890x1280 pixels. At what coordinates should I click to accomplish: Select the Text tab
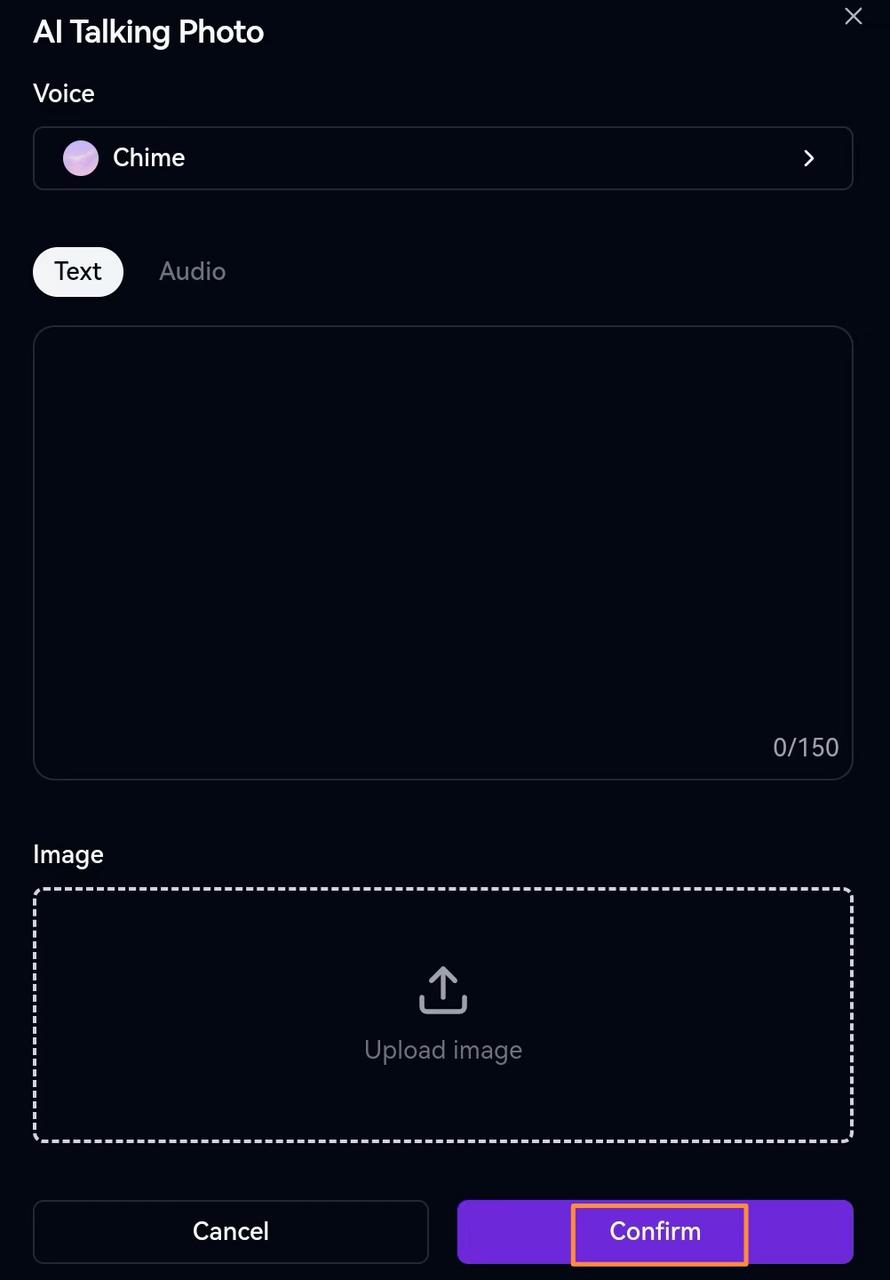78,272
